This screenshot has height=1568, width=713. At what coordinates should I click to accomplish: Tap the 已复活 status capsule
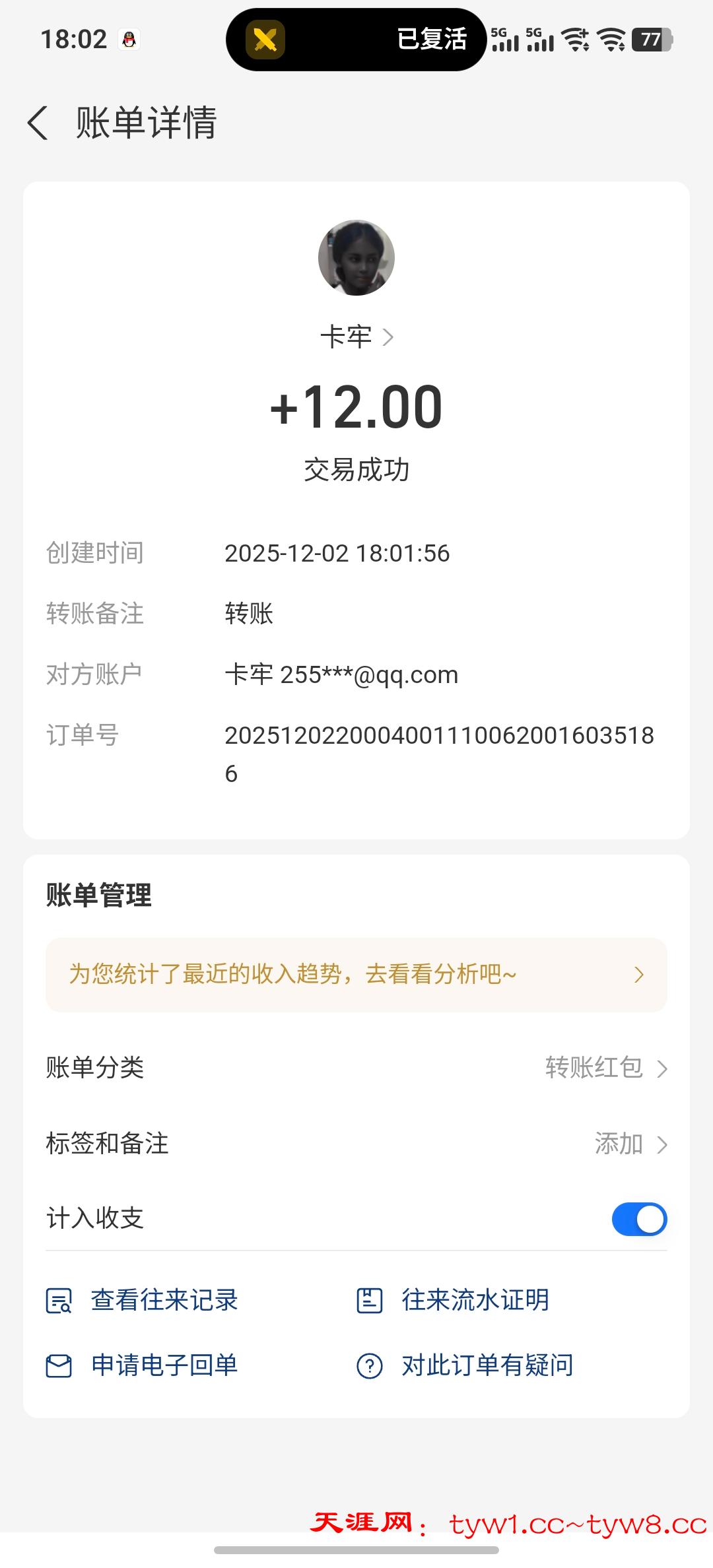[356, 40]
